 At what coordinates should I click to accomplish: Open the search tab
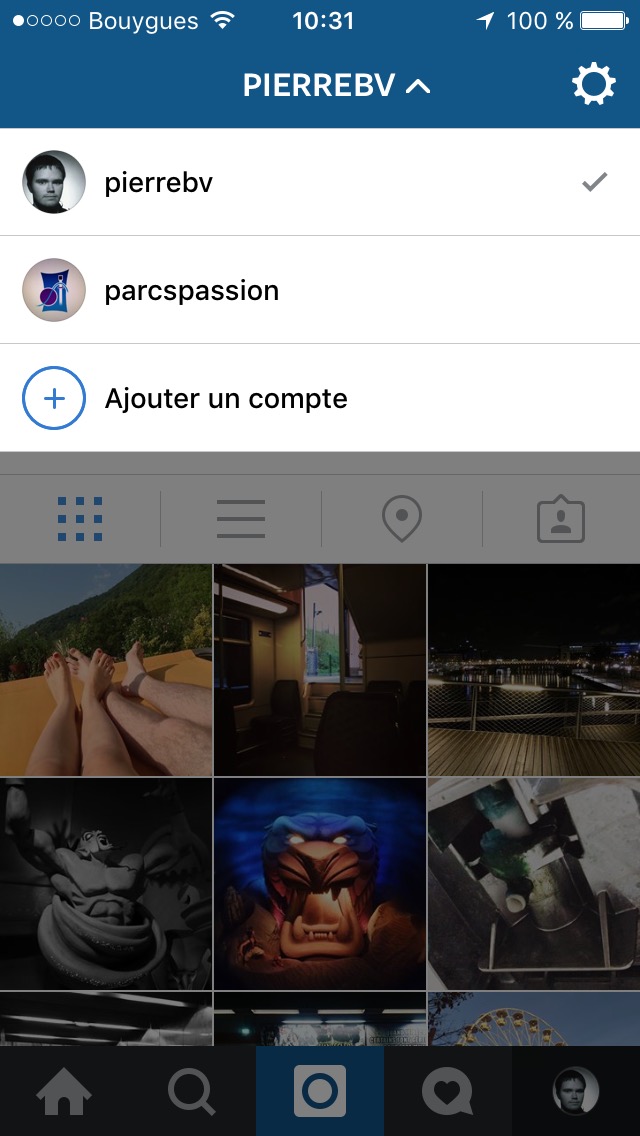pyautogui.click(x=192, y=1091)
